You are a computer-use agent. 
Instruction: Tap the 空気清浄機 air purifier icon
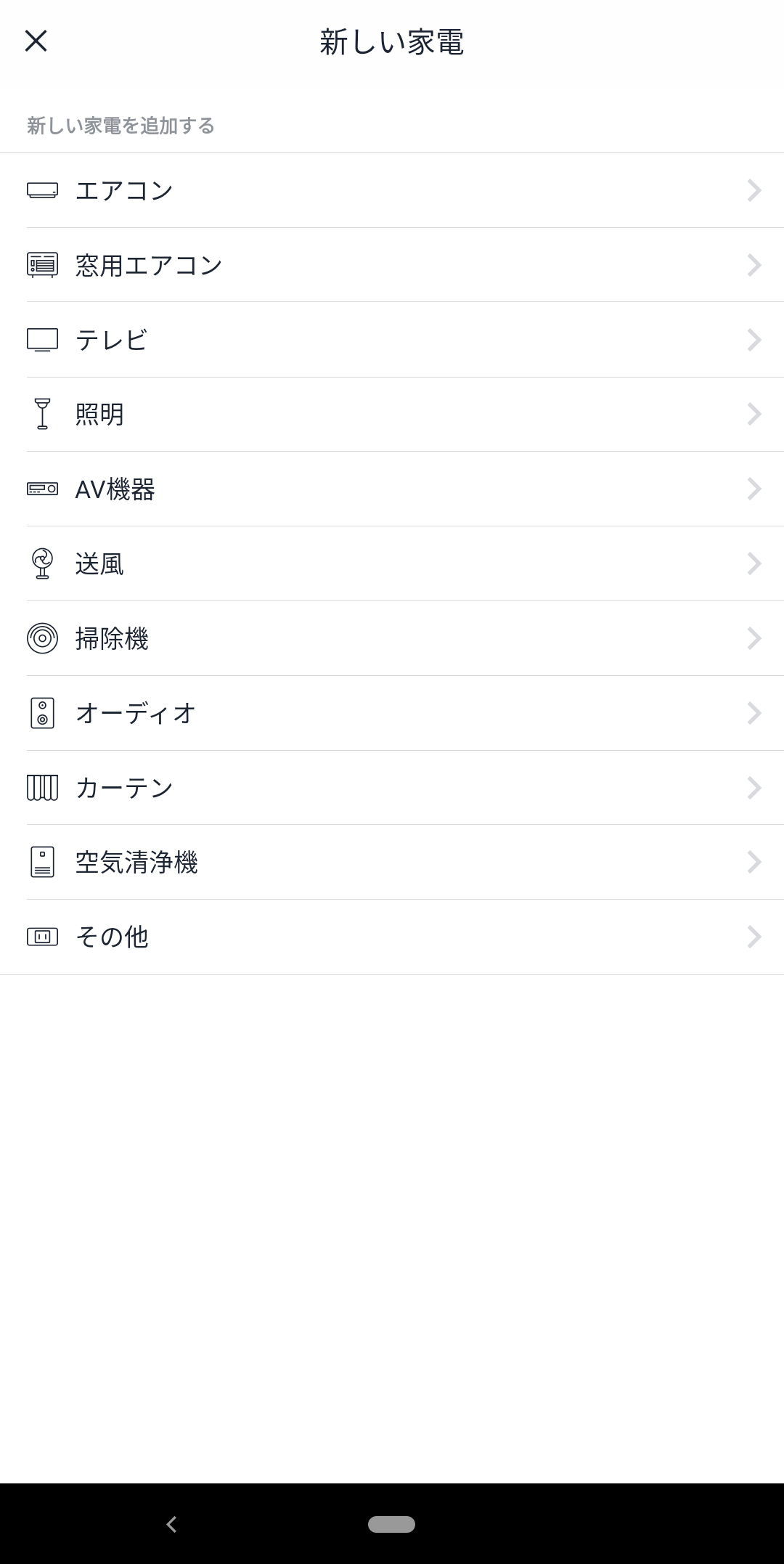(x=43, y=862)
